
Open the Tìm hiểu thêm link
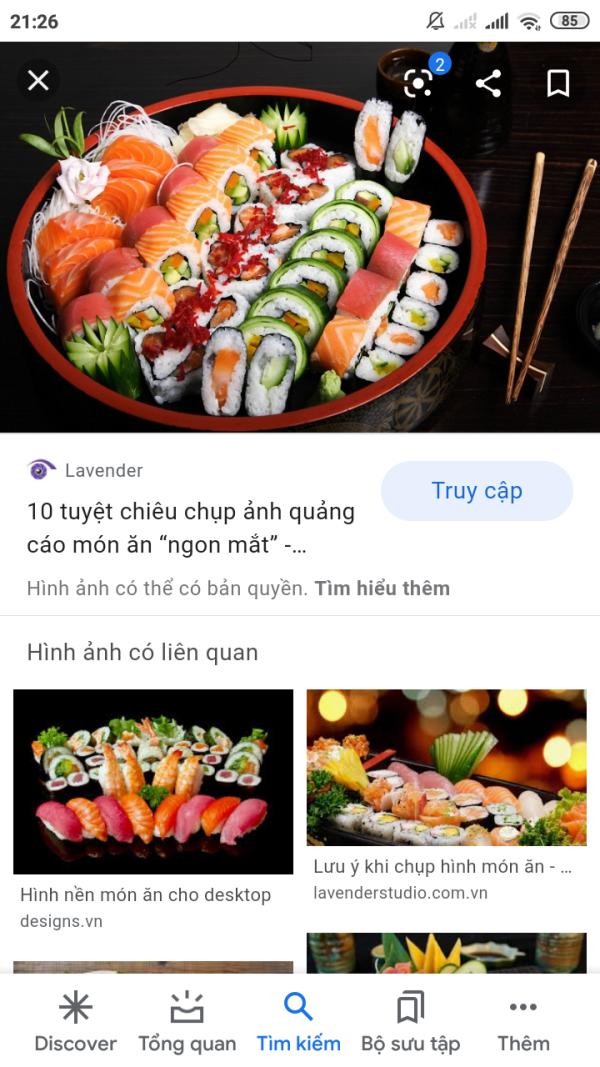(382, 588)
